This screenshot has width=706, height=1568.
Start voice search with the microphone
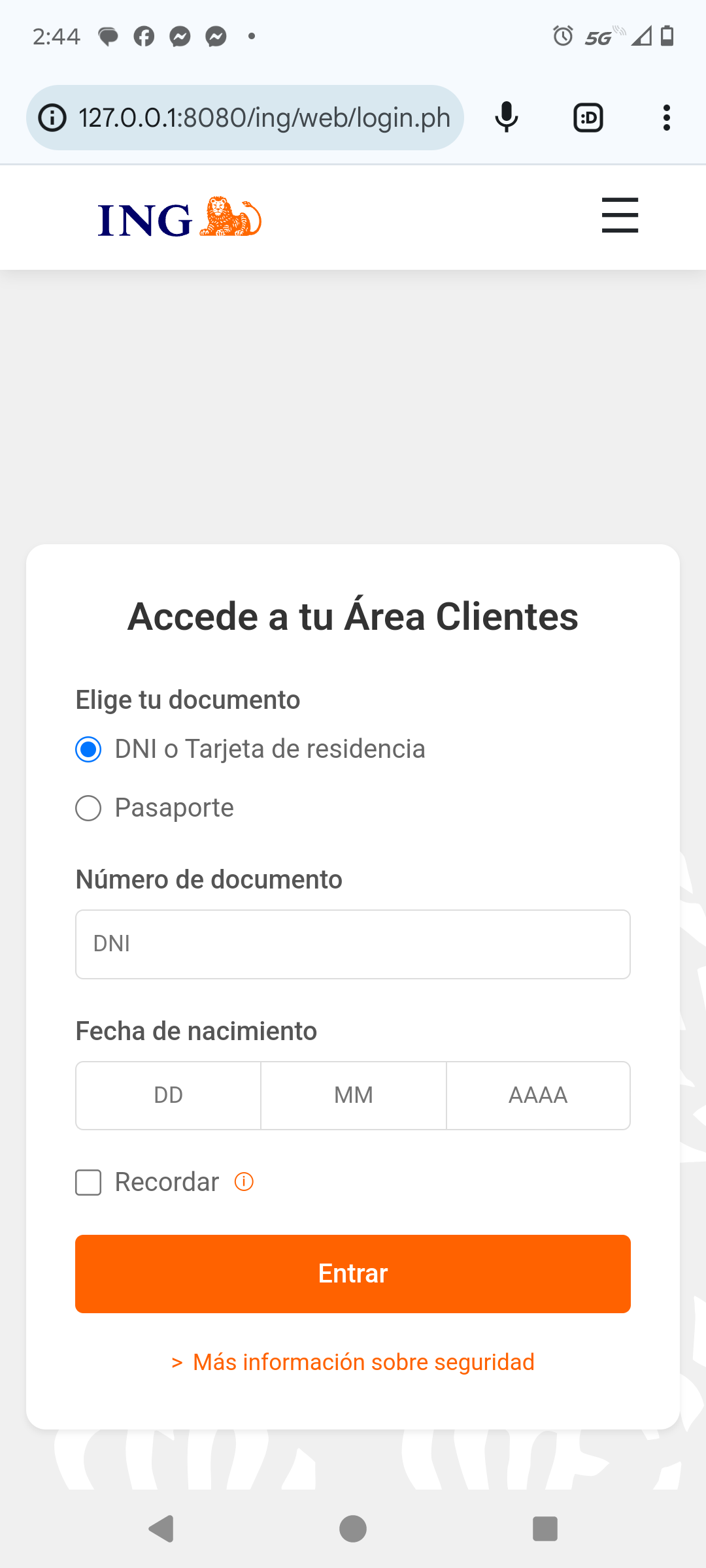click(507, 118)
